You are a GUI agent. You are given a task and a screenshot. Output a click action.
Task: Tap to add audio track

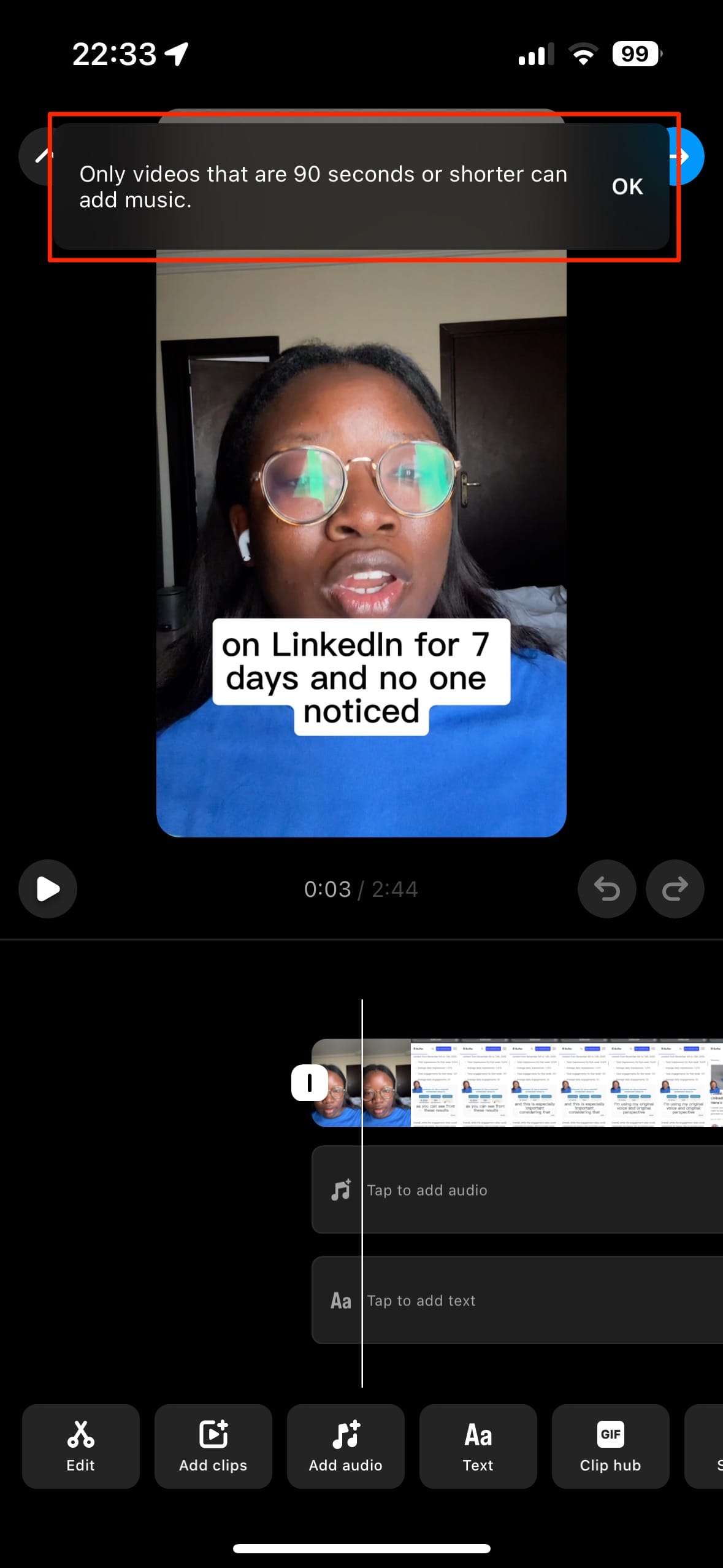coord(518,1190)
